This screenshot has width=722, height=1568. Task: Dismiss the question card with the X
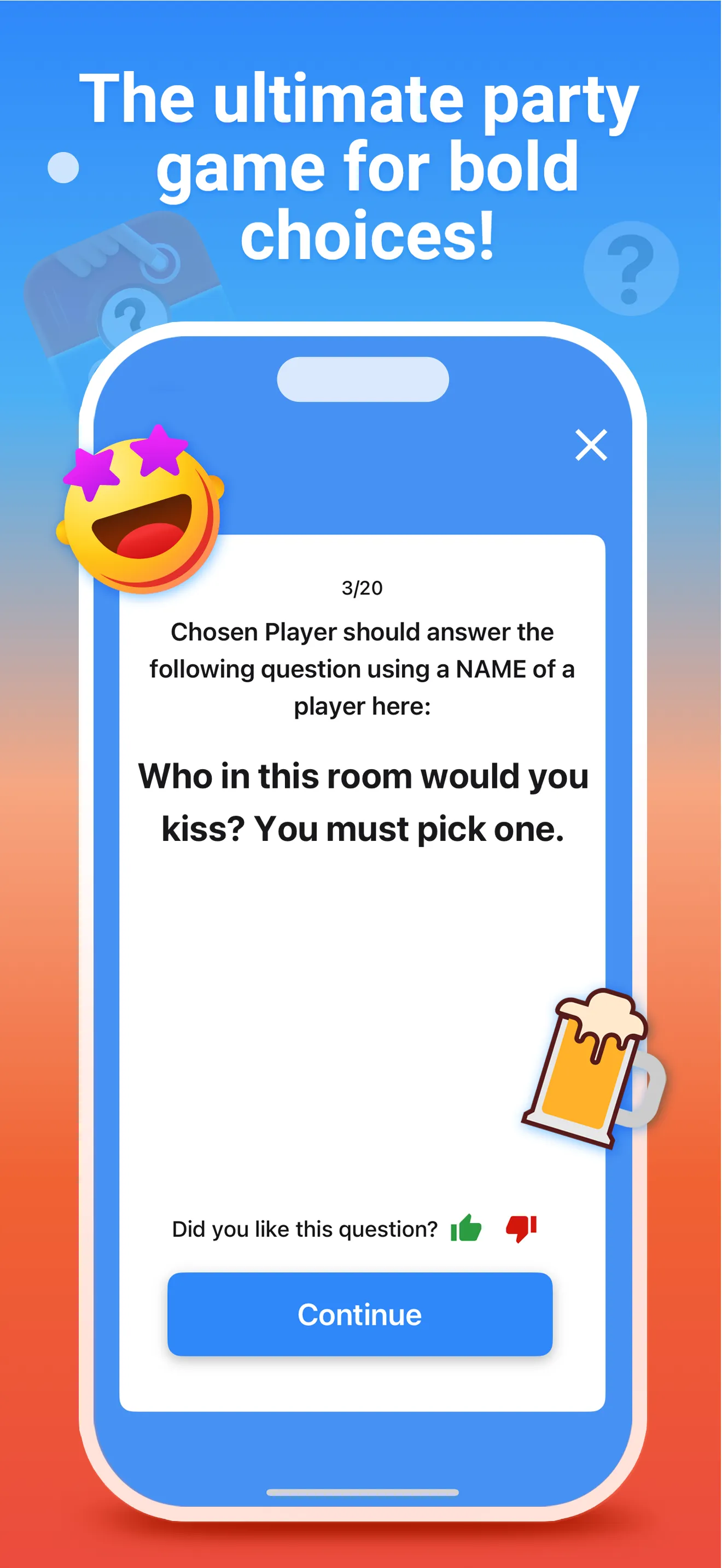591,445
